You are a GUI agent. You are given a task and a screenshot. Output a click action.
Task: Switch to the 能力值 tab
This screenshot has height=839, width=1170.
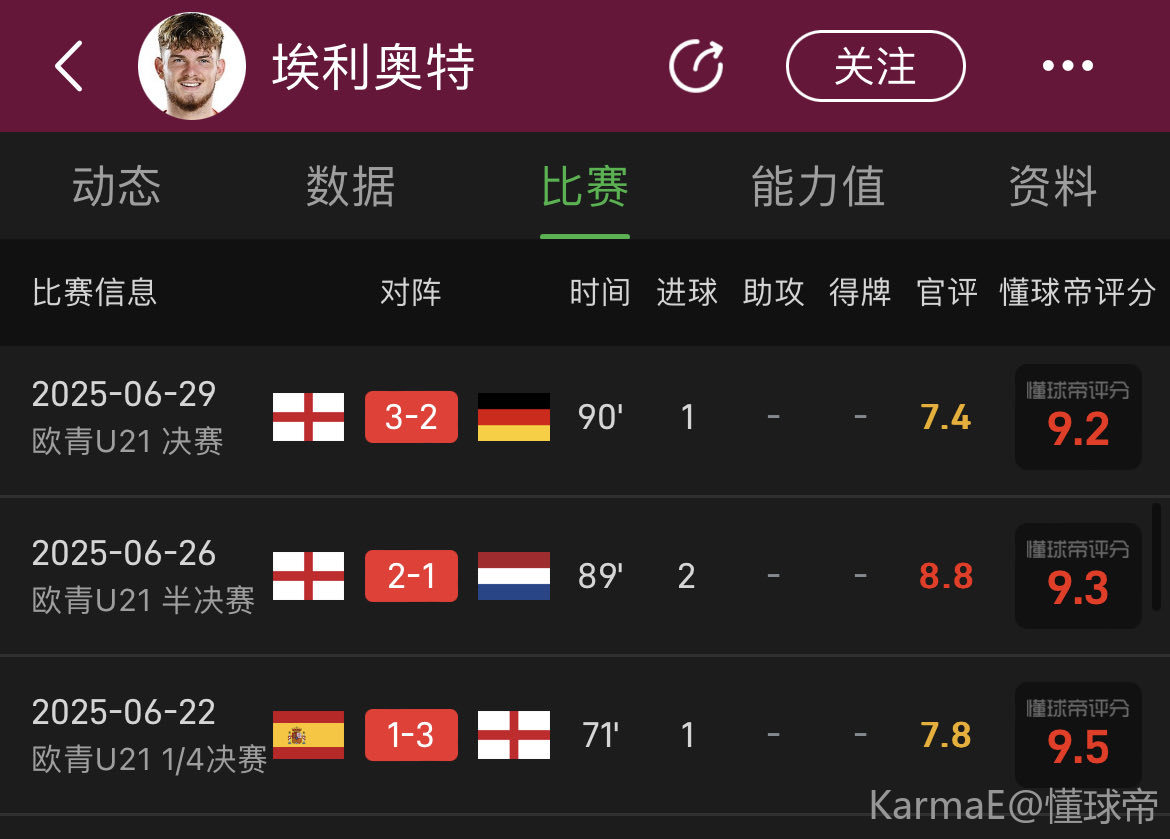[x=818, y=187]
